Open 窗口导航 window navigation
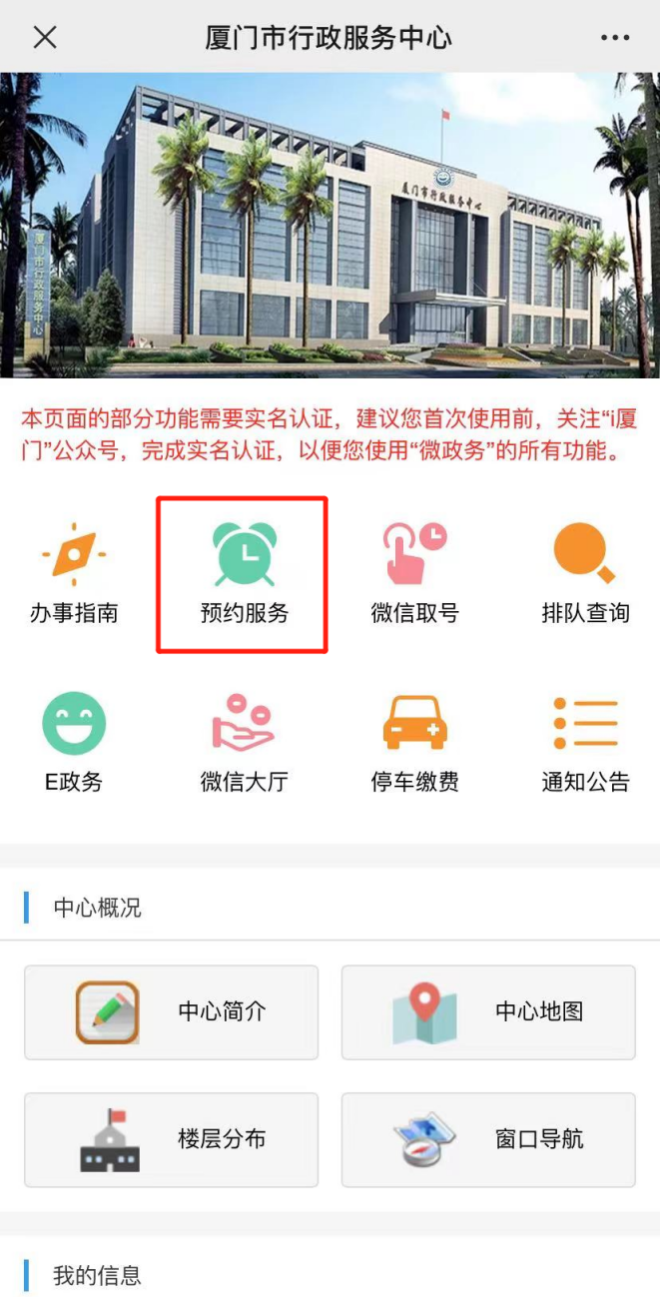 [x=488, y=1140]
